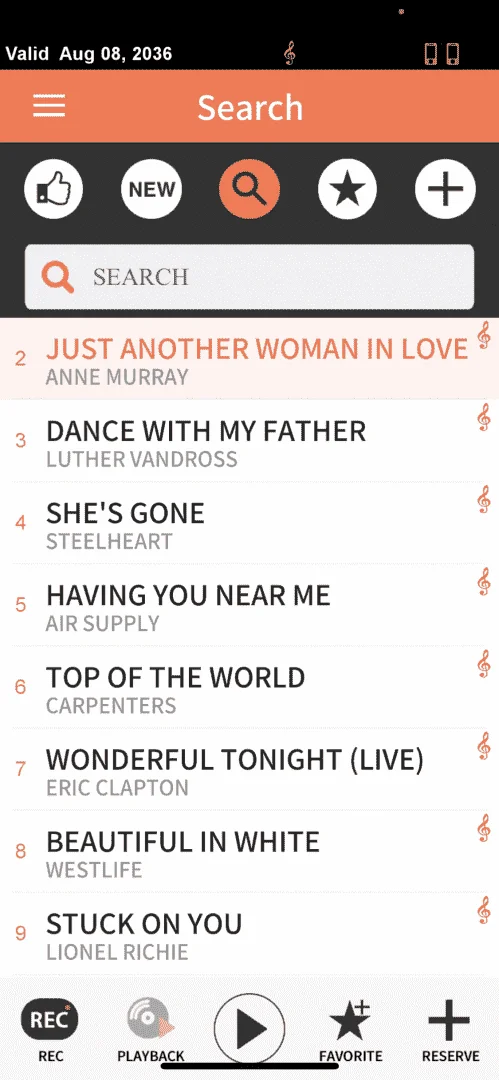Choose Dance With My Father by Luther Vandross
The width and height of the screenshot is (499, 1080).
tap(250, 441)
